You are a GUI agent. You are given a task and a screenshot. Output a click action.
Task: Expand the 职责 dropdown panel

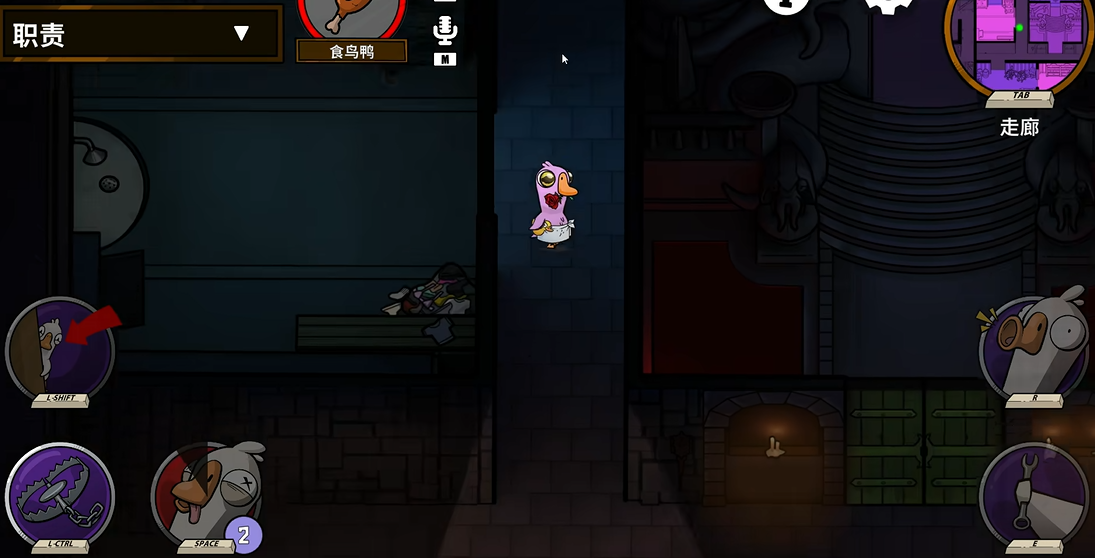(x=240, y=33)
